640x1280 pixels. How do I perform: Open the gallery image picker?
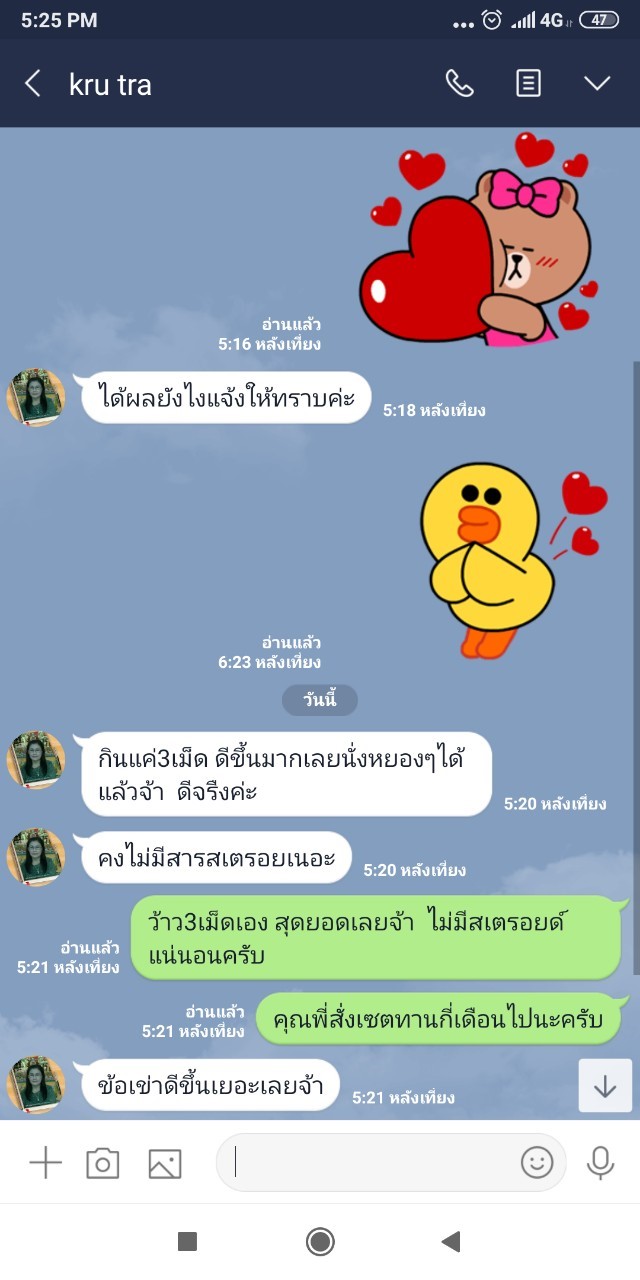[165, 1163]
